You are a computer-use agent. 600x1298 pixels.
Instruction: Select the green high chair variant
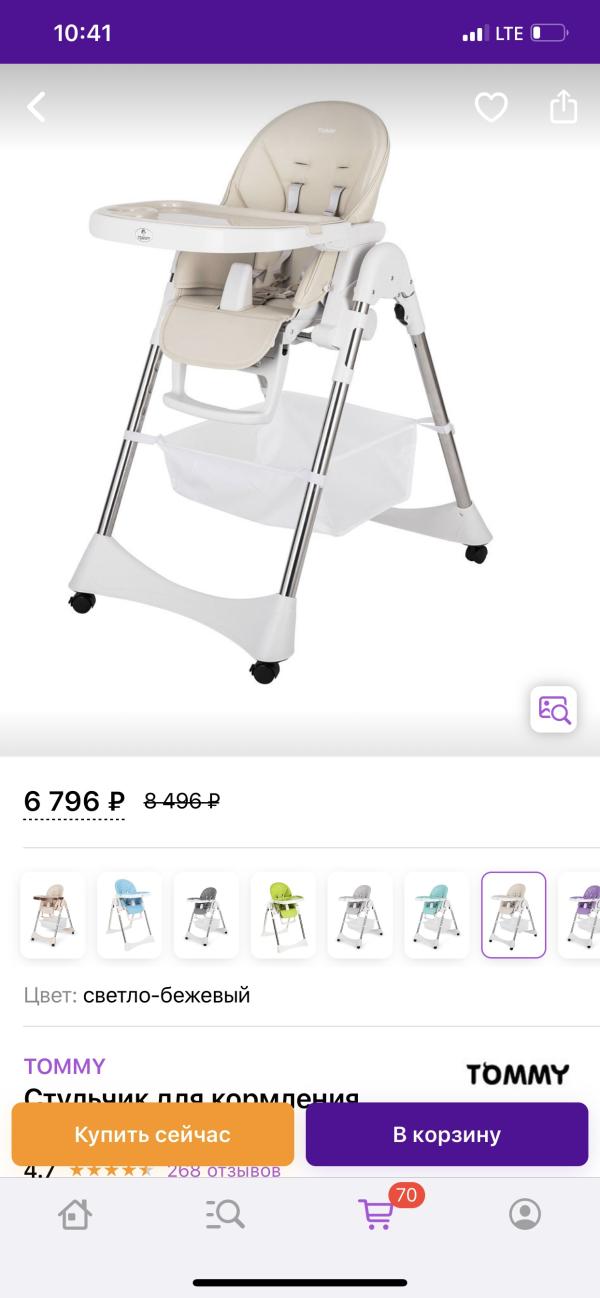pos(283,915)
